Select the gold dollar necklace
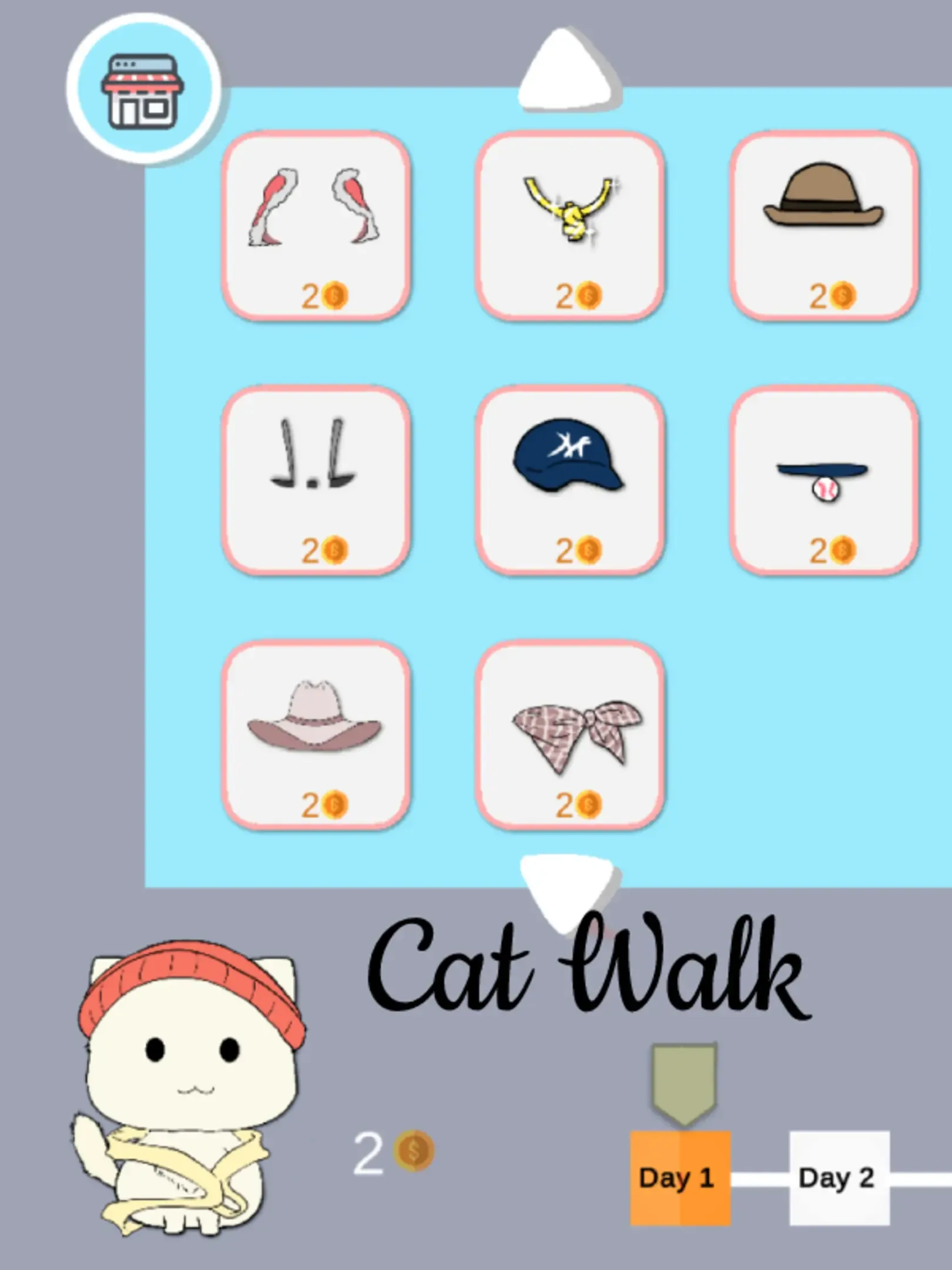Viewport: 952px width, 1270px height. click(x=570, y=226)
